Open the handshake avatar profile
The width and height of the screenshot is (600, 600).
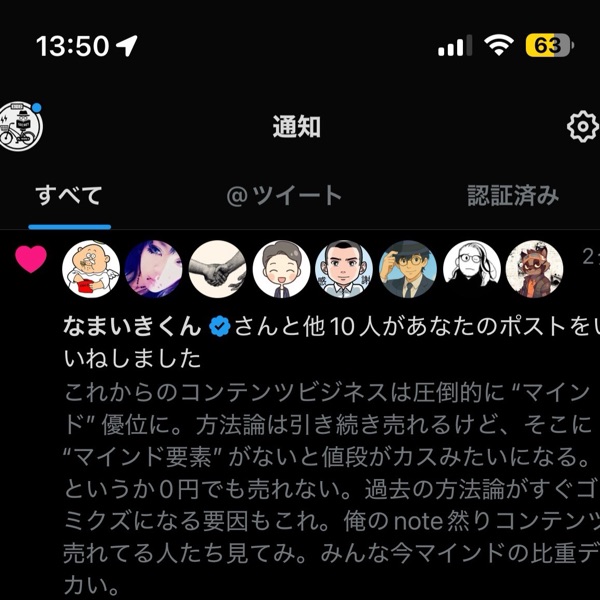(218, 269)
